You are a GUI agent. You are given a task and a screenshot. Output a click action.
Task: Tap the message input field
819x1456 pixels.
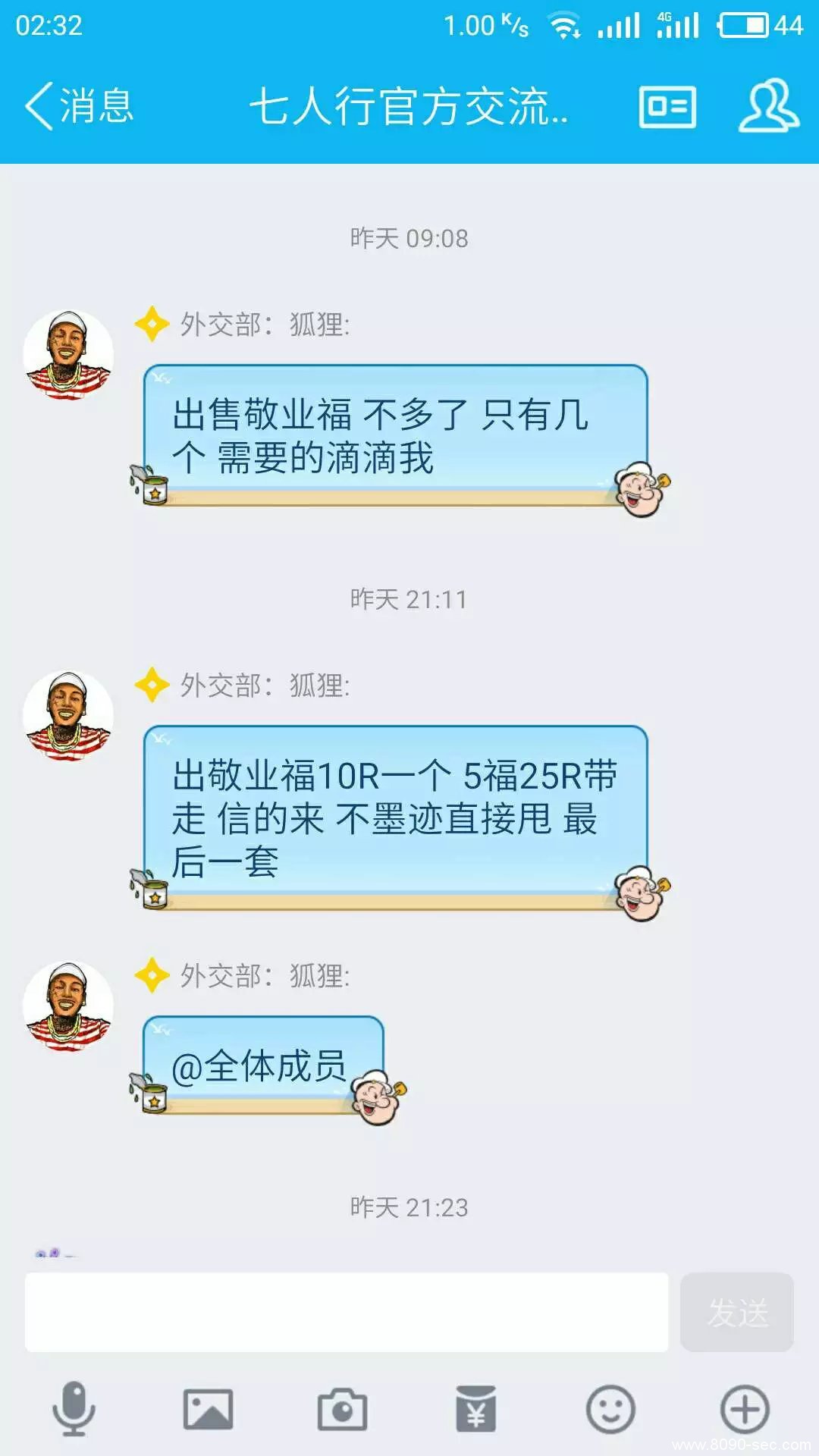[x=347, y=1312]
